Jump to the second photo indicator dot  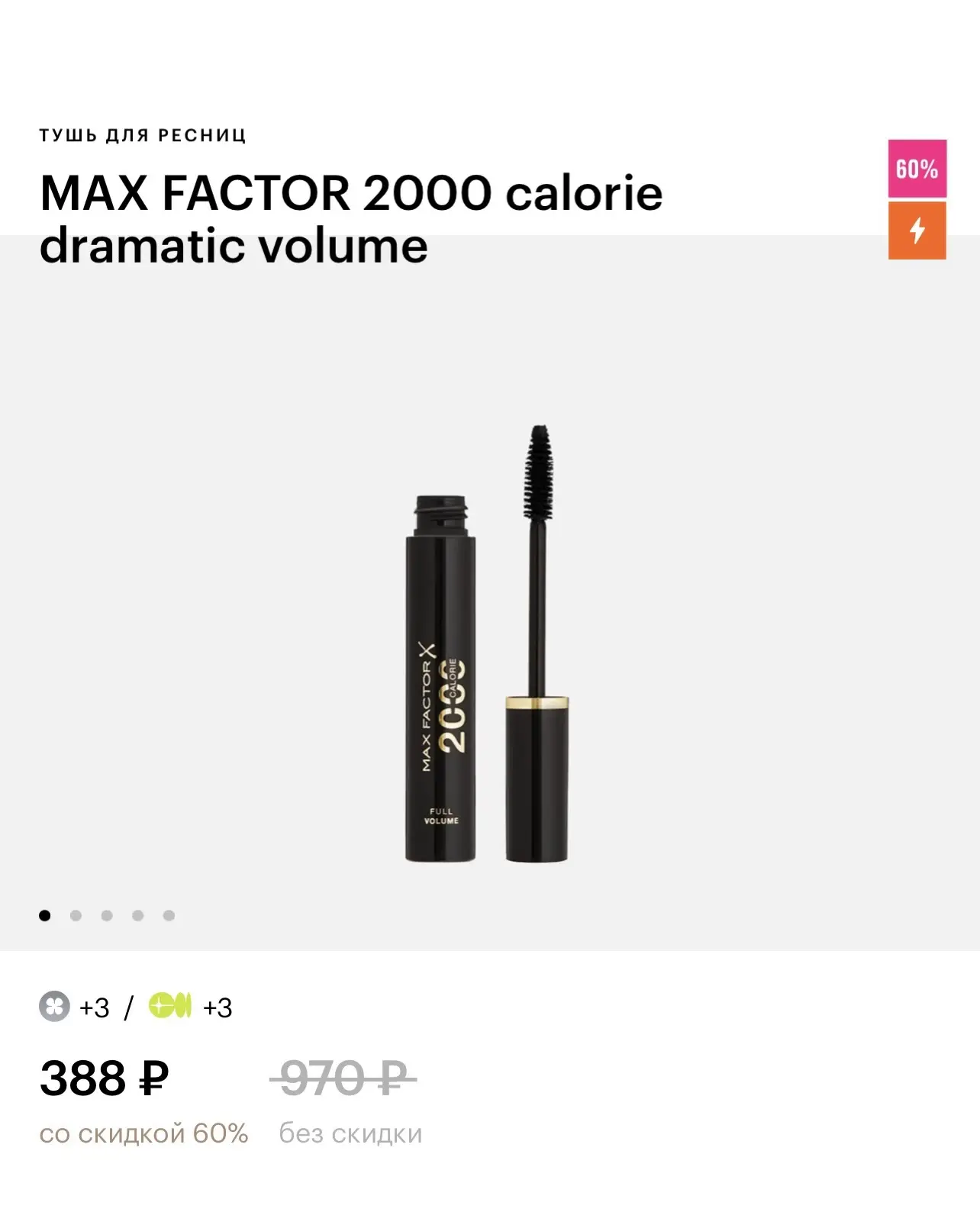pyautogui.click(x=76, y=915)
